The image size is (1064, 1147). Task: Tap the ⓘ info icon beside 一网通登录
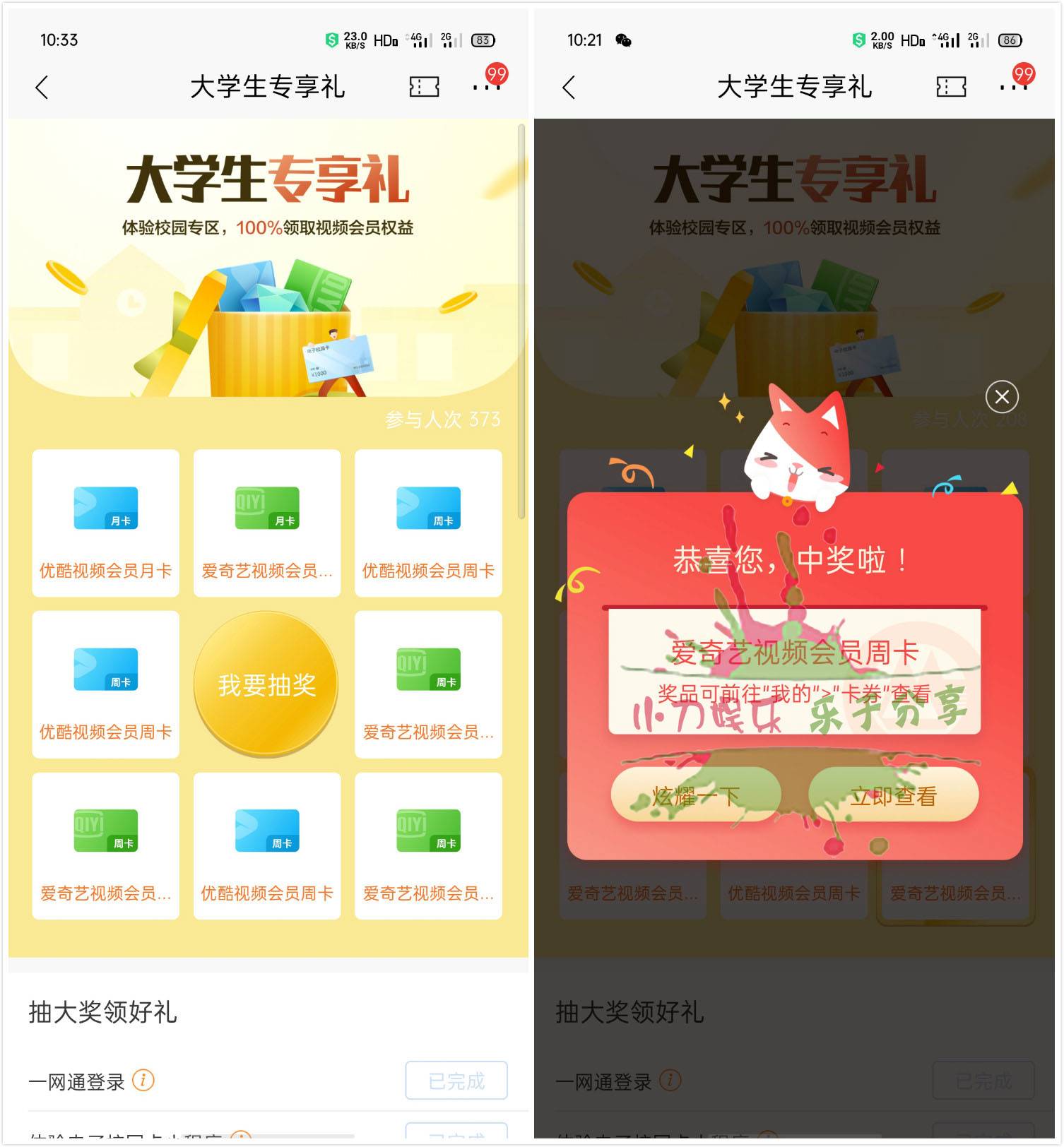coord(144,1081)
